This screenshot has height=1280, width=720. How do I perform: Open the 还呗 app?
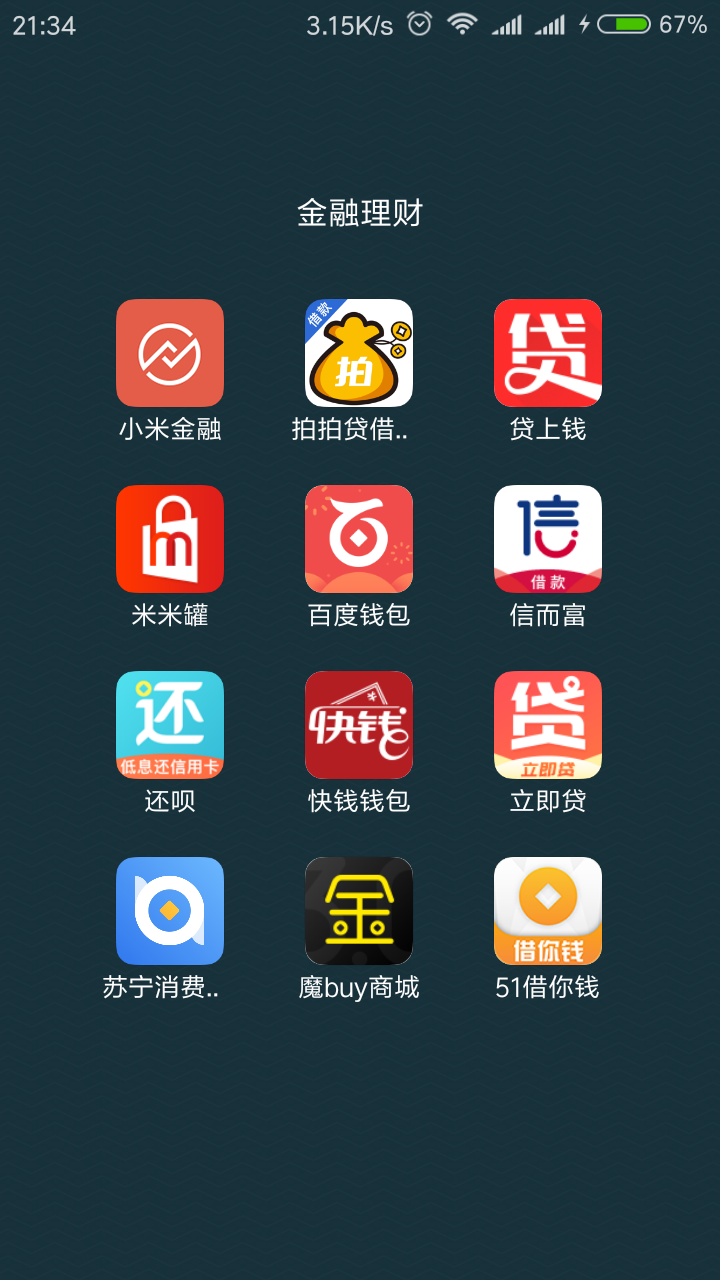(x=170, y=725)
